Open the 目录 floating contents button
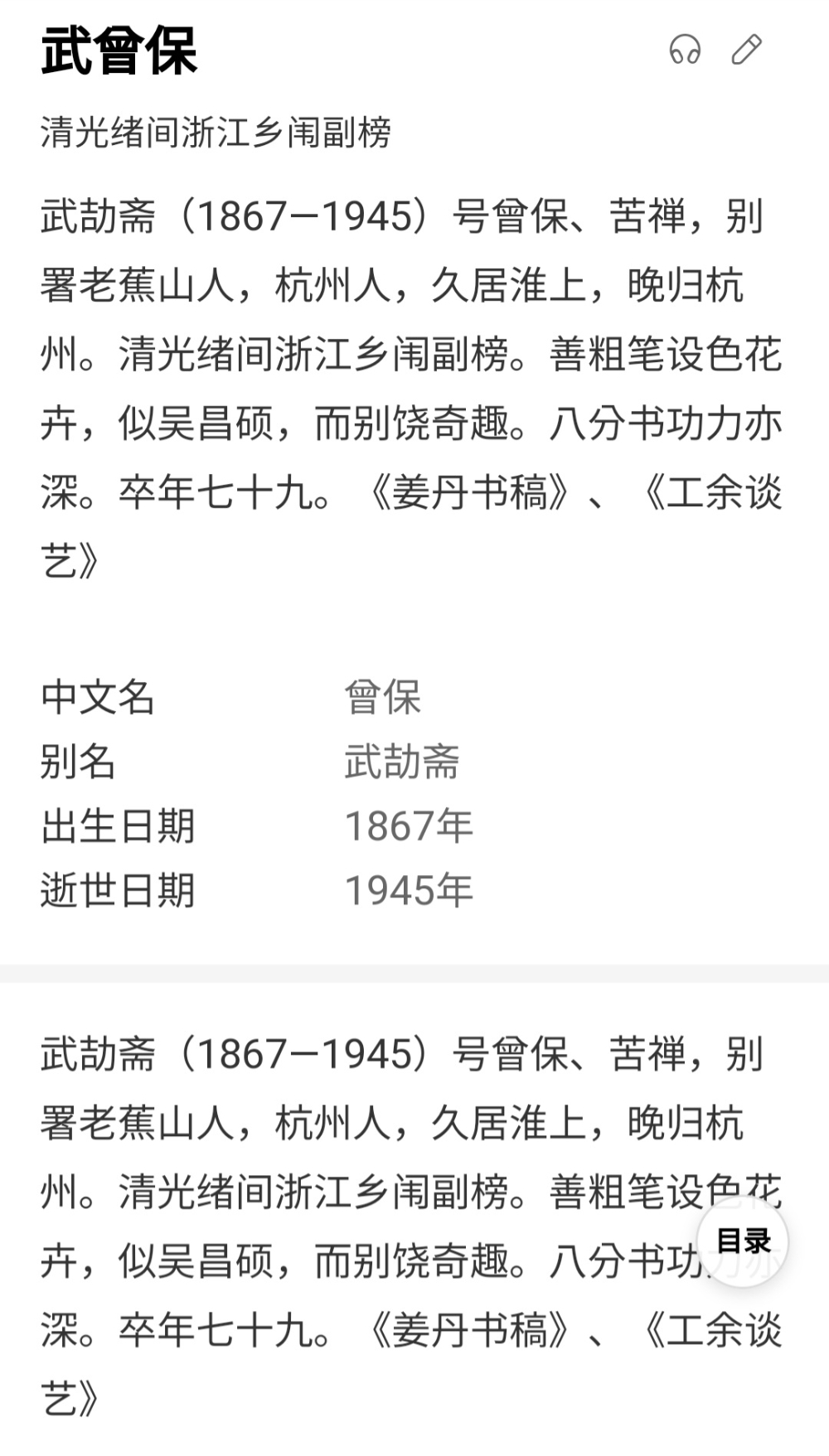Image resolution: width=829 pixels, height=1456 pixels. coord(743,1241)
